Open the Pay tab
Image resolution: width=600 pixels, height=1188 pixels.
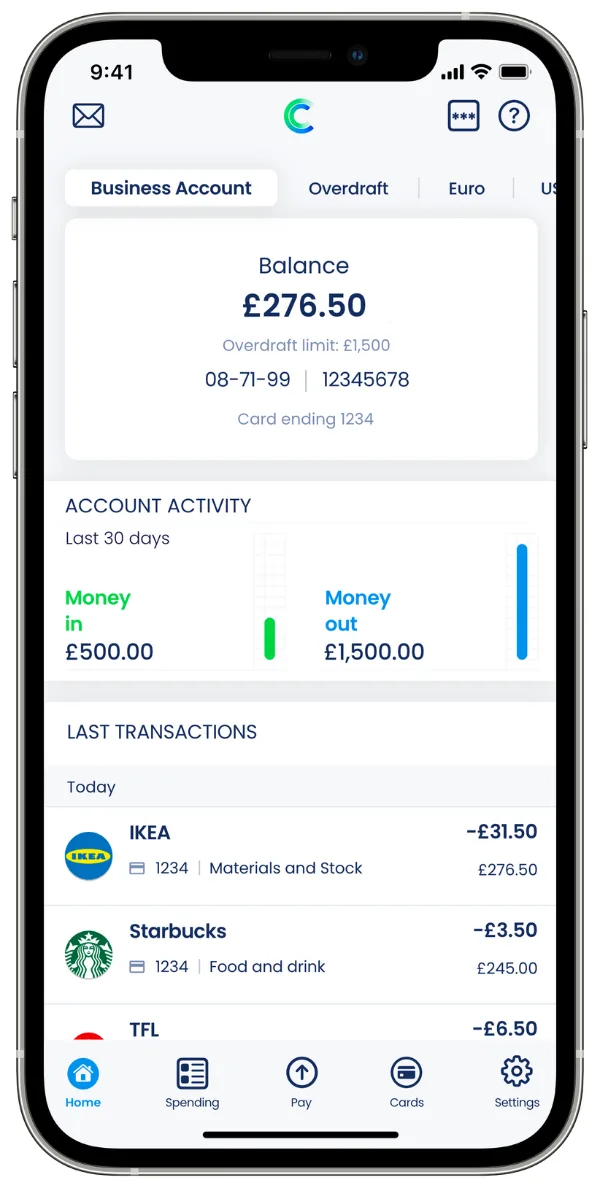point(301,1083)
